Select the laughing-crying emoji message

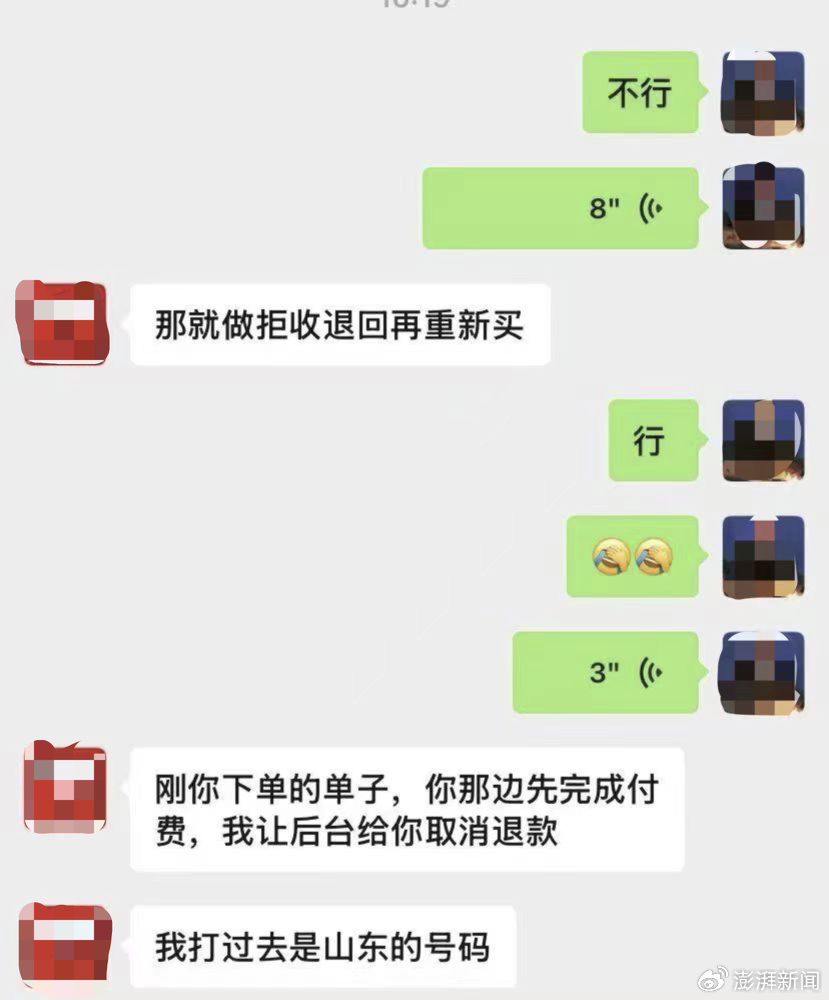633,557
